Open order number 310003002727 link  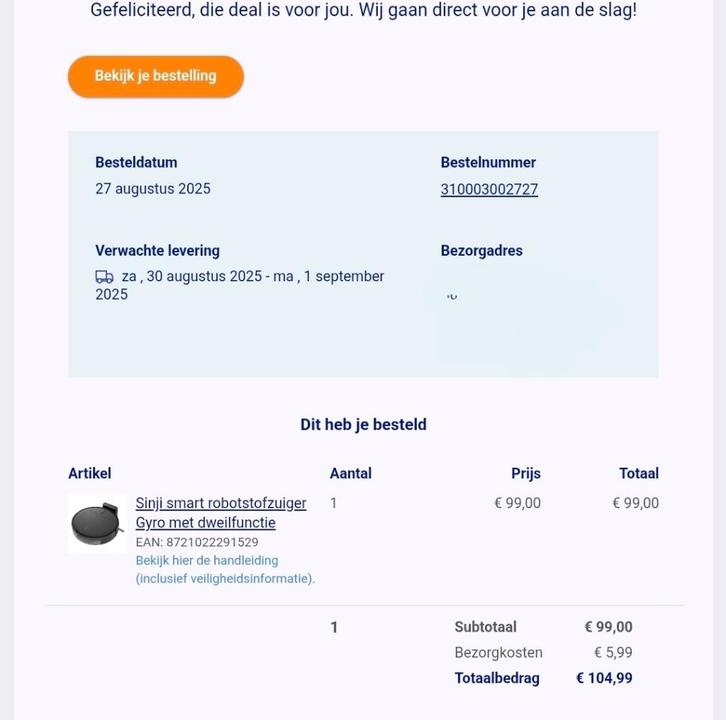489,189
